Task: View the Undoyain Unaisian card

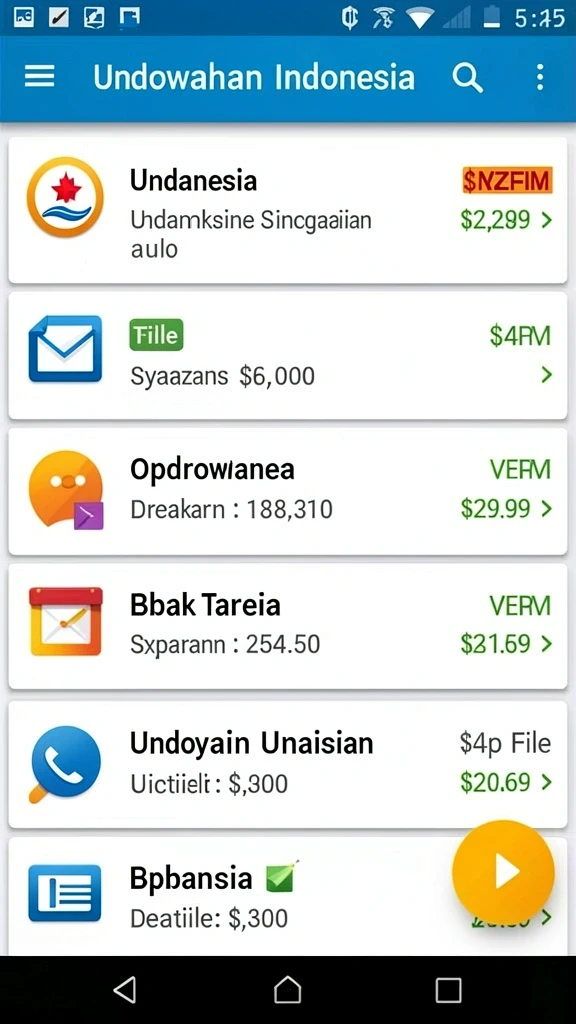Action: (287, 764)
